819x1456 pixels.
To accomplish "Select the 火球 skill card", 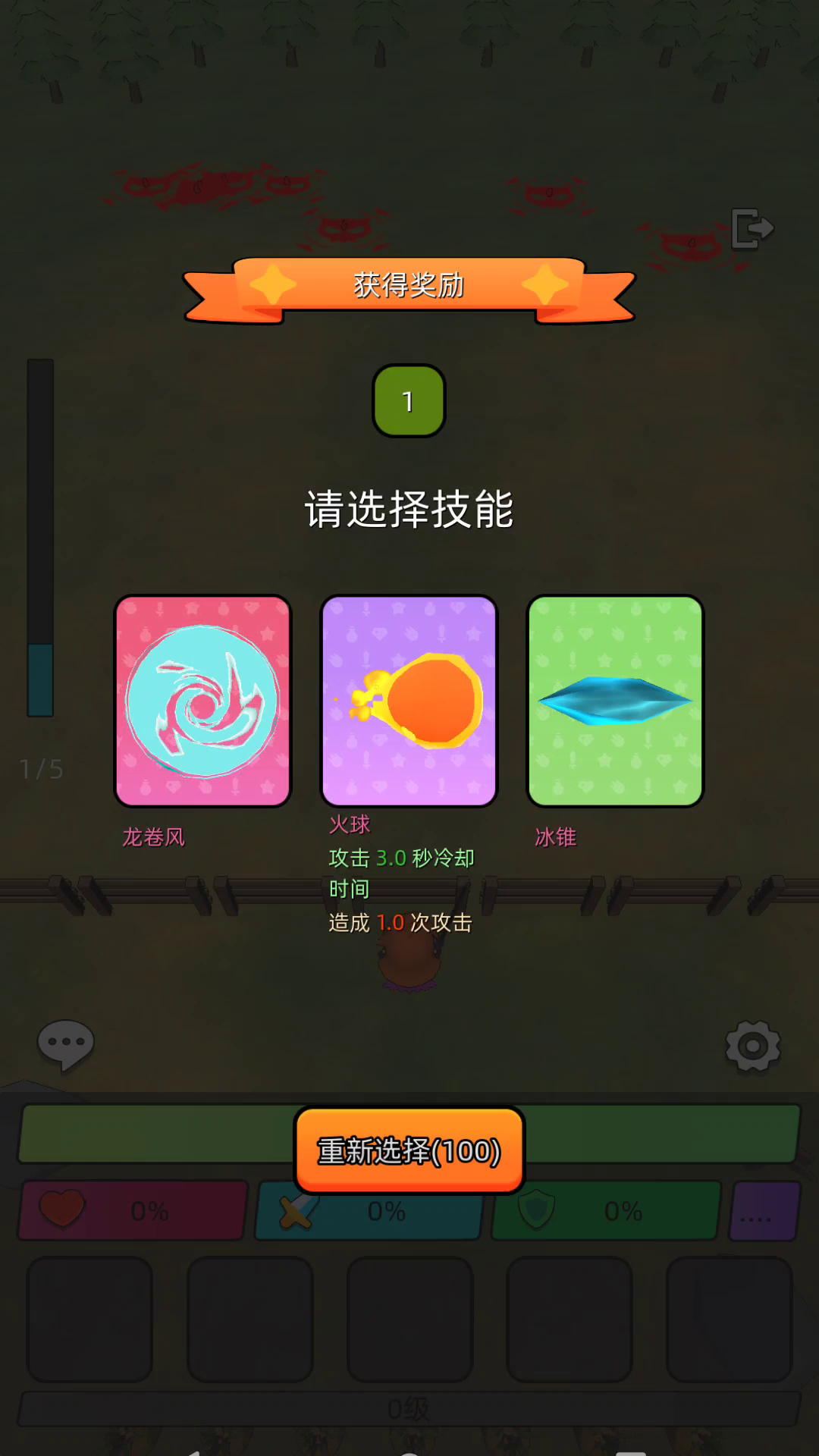I will 409,699.
